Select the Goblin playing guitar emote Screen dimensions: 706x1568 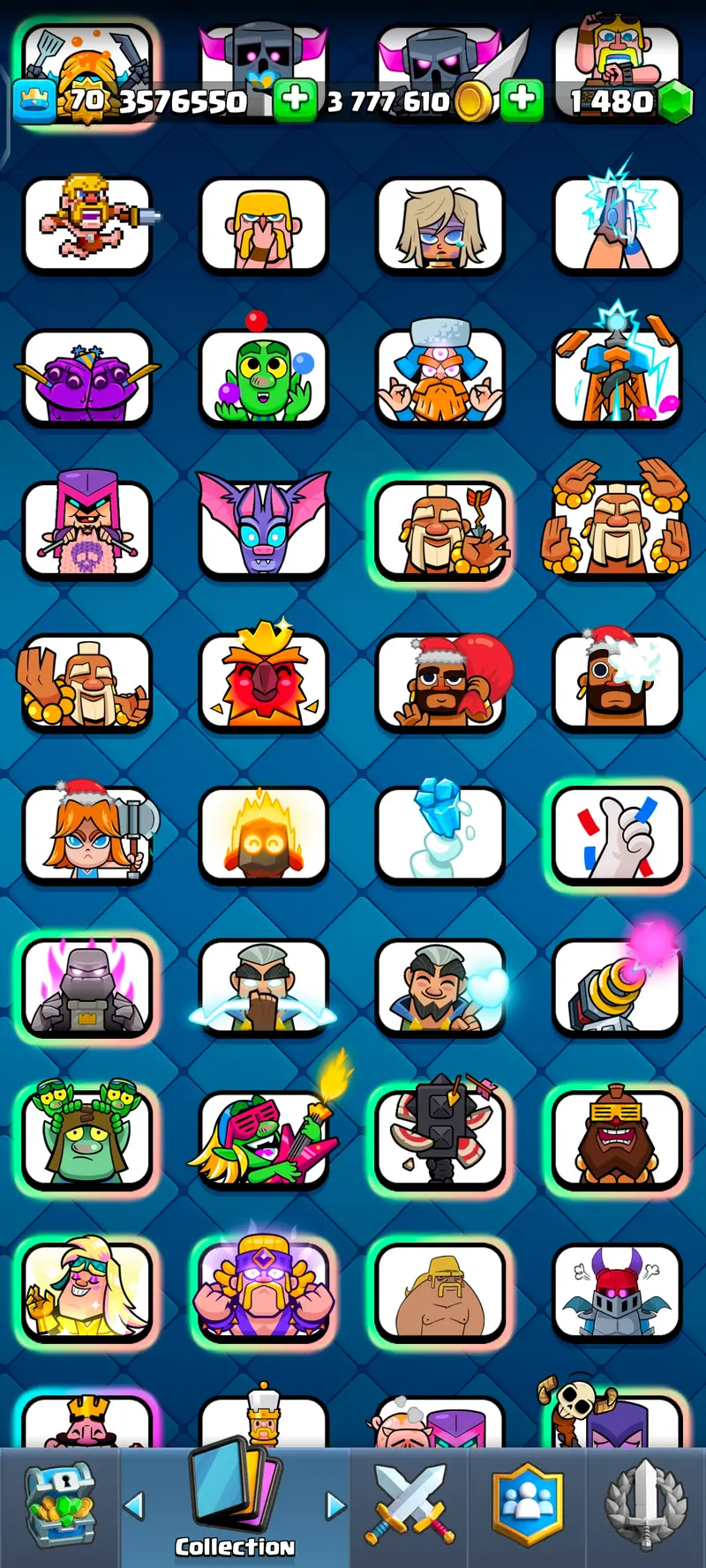click(263, 1138)
